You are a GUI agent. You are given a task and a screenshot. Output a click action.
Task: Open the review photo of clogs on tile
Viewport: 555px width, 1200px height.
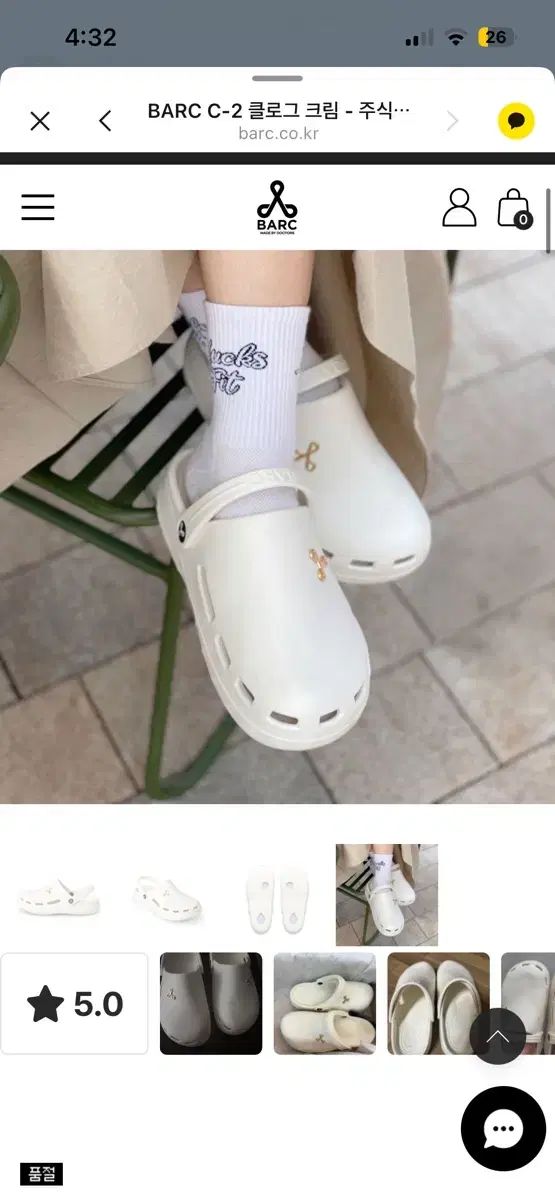point(325,1003)
